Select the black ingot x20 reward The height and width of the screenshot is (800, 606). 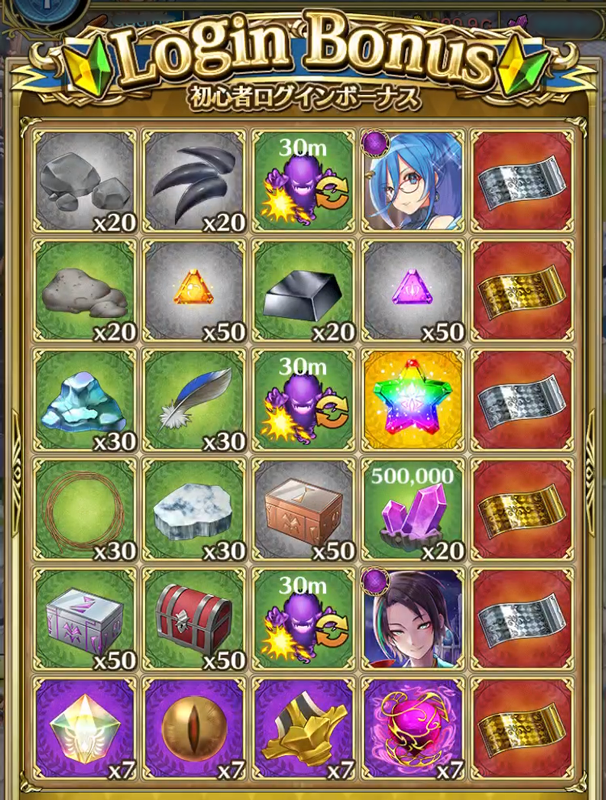[303, 290]
